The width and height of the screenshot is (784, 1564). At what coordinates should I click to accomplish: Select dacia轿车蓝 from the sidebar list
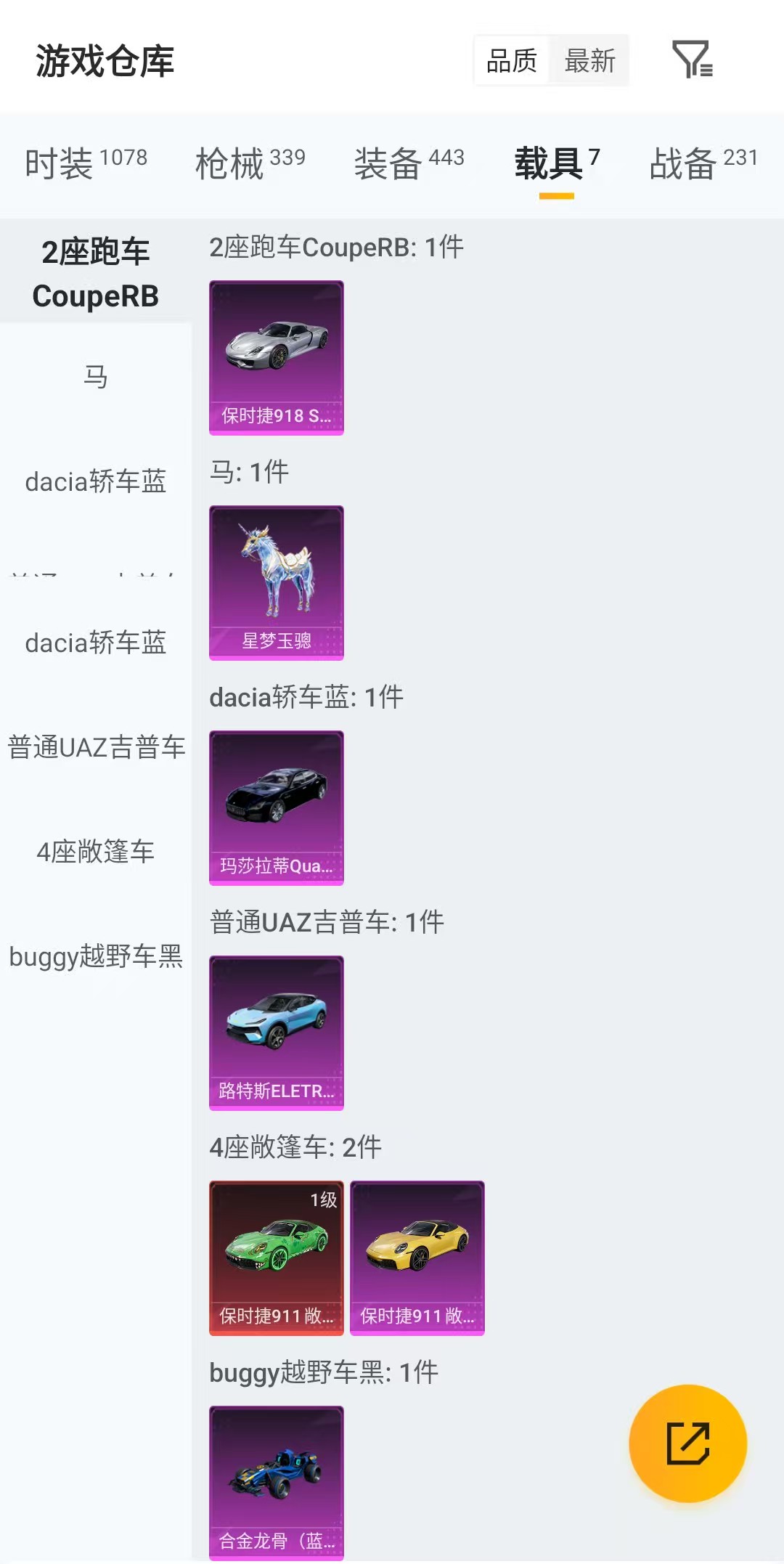pos(95,481)
